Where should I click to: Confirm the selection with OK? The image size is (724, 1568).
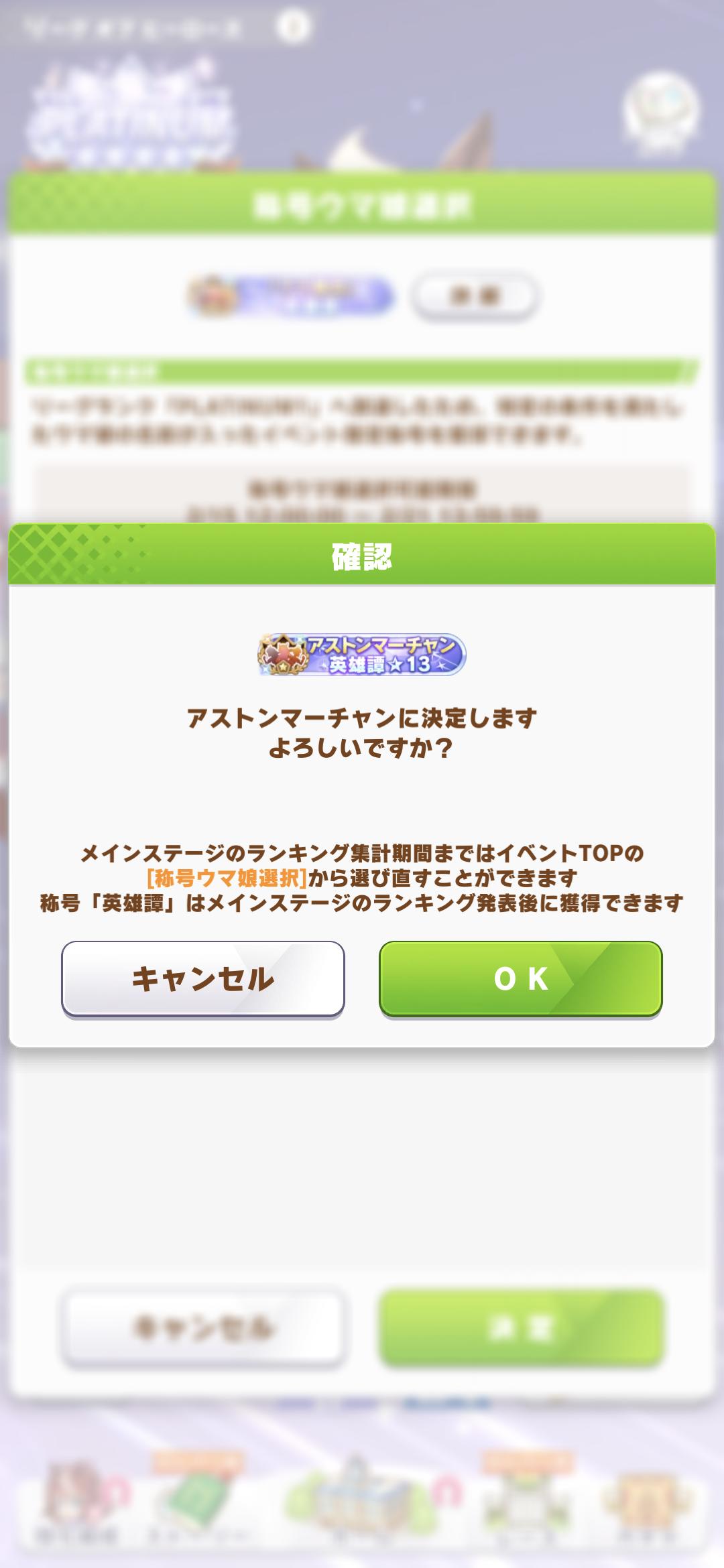point(520,978)
